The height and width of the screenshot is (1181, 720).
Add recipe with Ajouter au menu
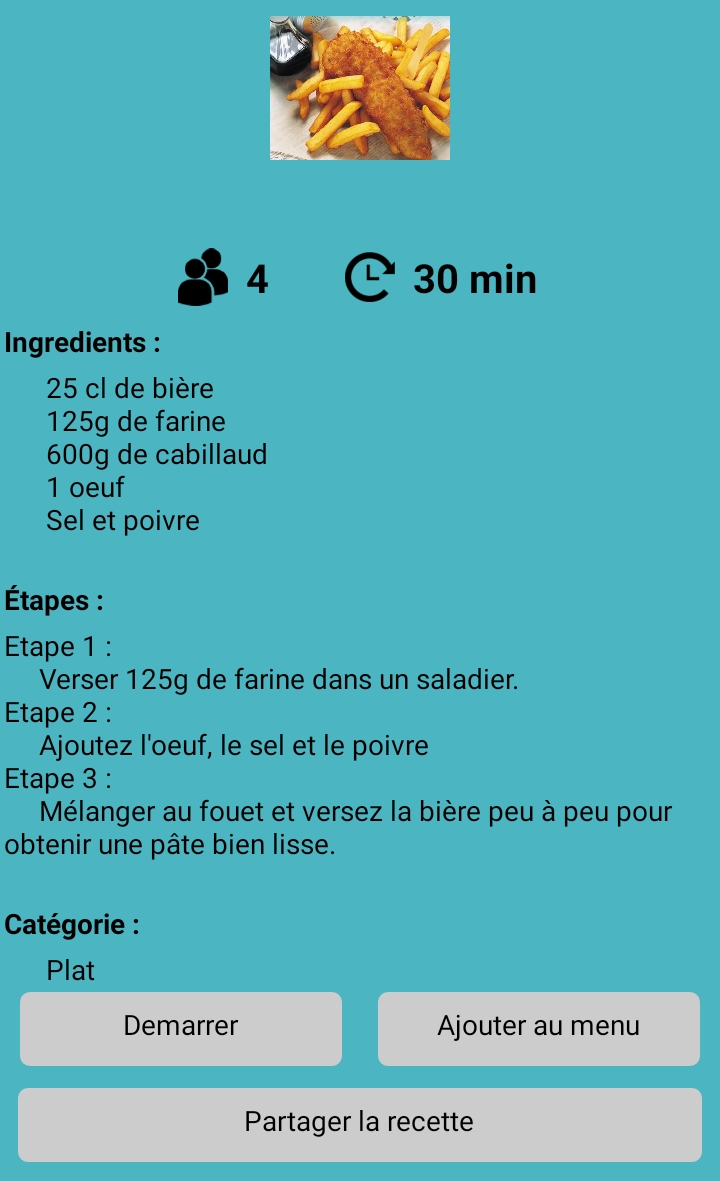coord(538,1028)
